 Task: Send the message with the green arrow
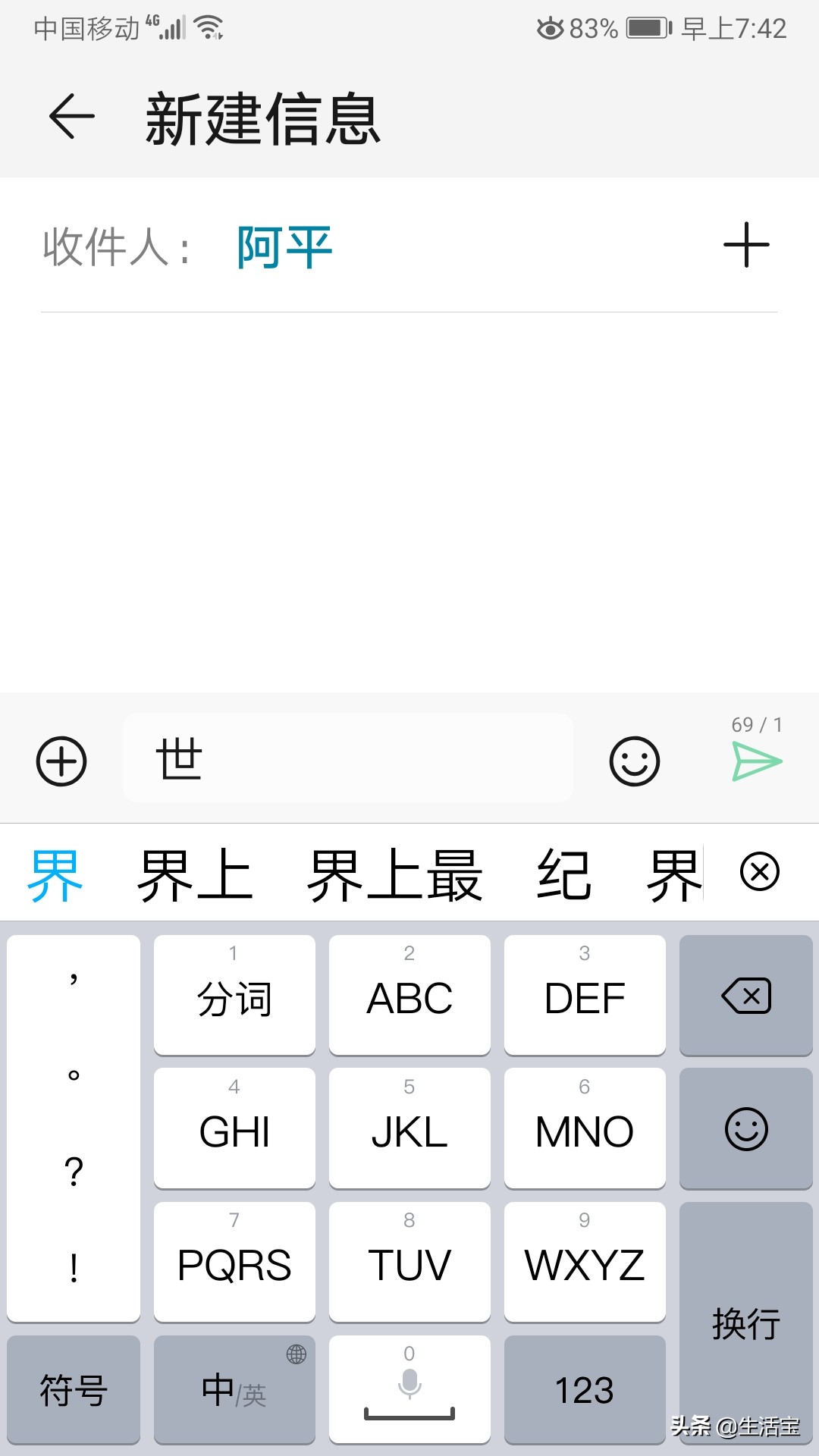tap(757, 761)
